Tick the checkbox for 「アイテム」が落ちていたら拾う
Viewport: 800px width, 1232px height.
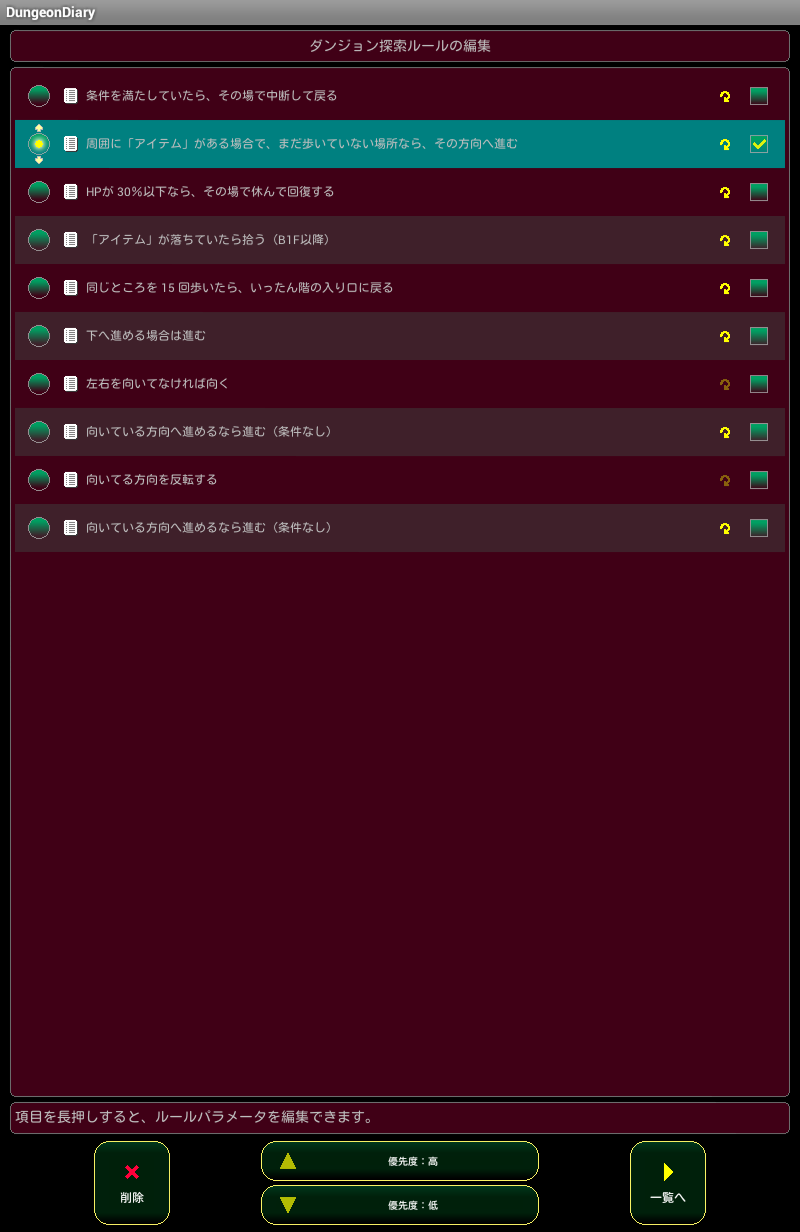coord(759,240)
